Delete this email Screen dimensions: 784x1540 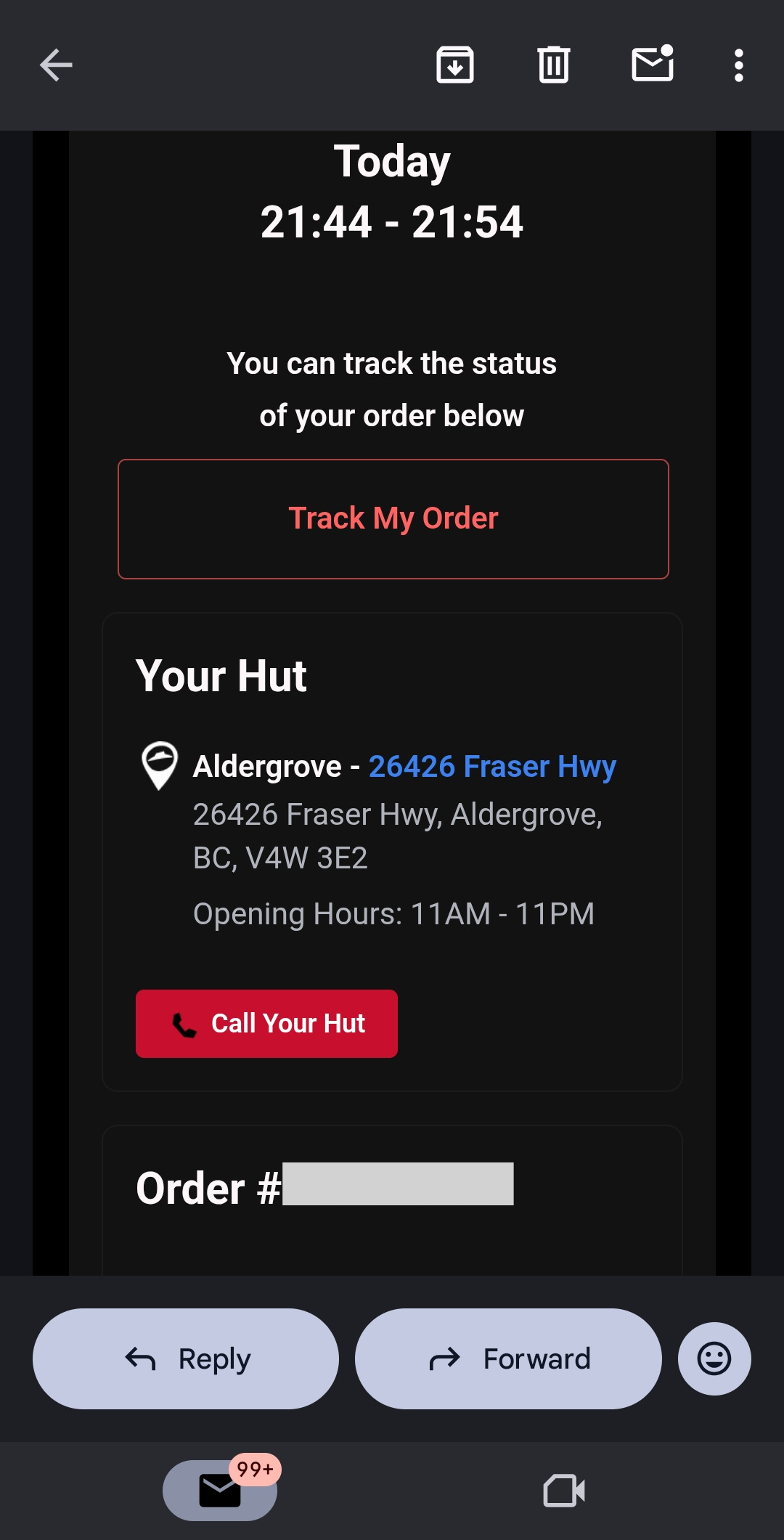[554, 65]
